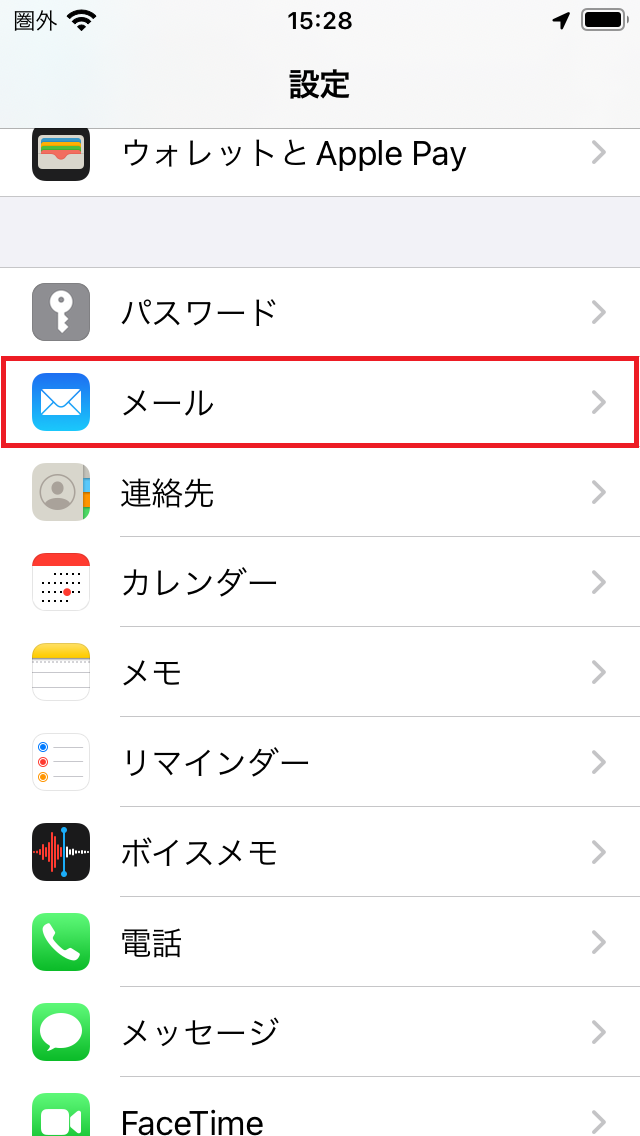Open リマインダー settings
Viewport: 640px width, 1136px height.
tap(320, 762)
